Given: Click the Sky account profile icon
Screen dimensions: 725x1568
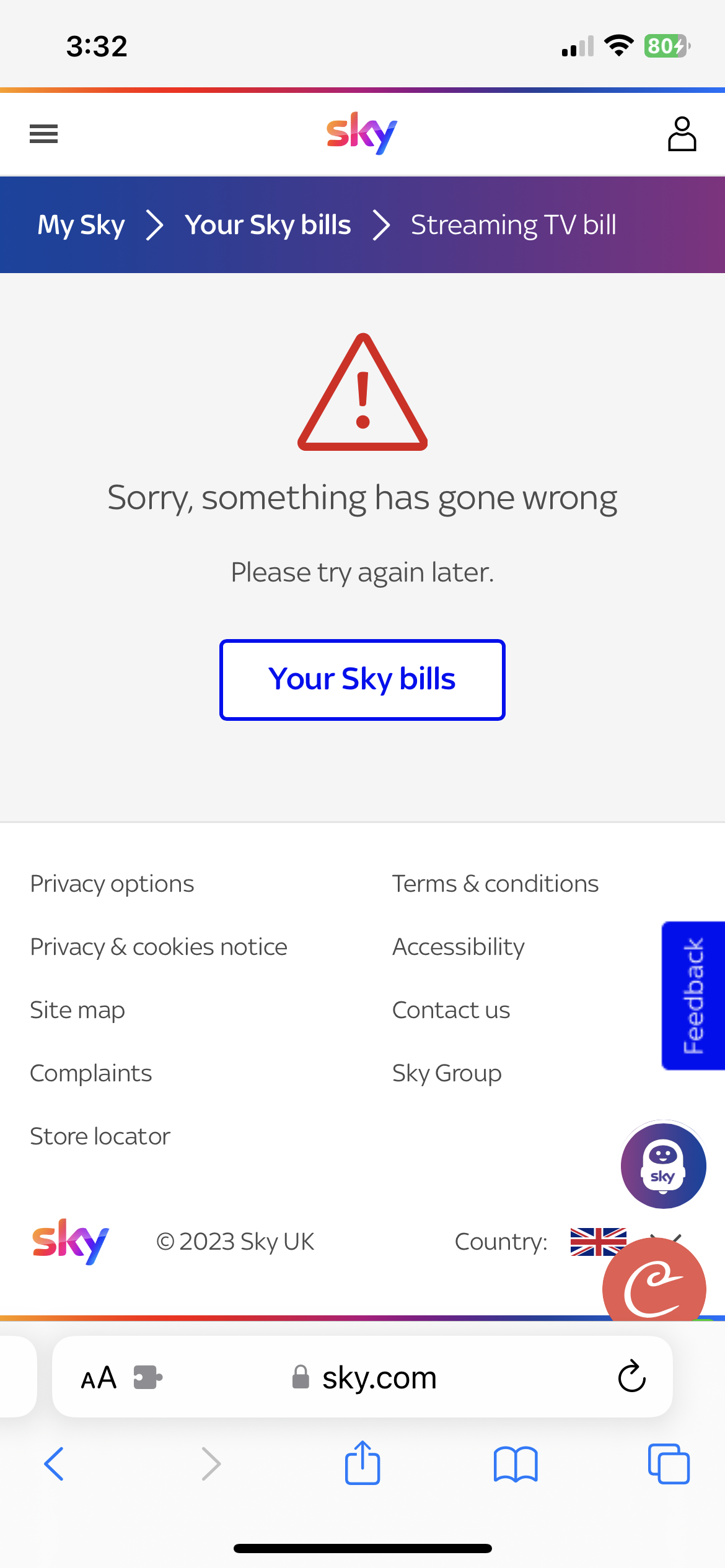Looking at the screenshot, I should click(x=682, y=133).
